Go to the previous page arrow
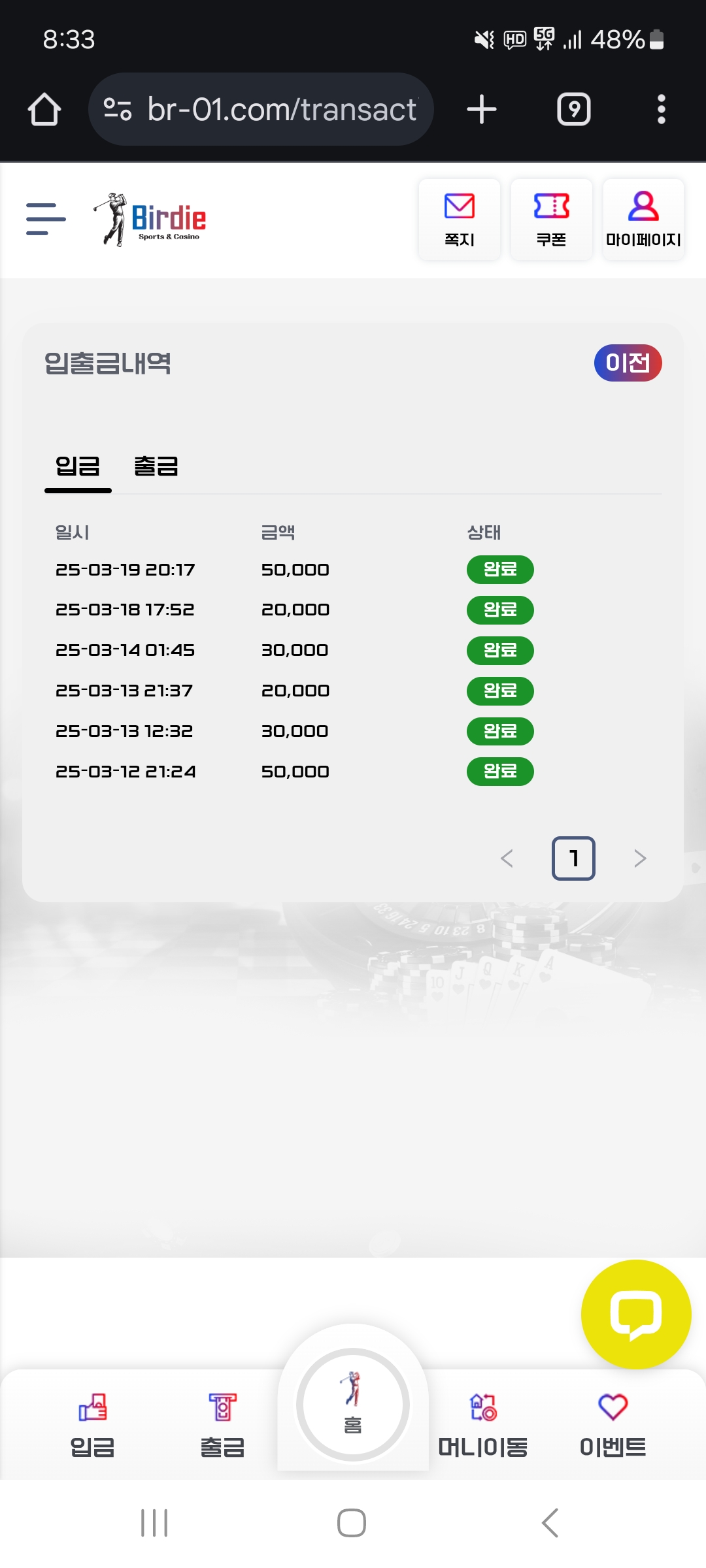The height and width of the screenshot is (1568, 706). (x=507, y=858)
